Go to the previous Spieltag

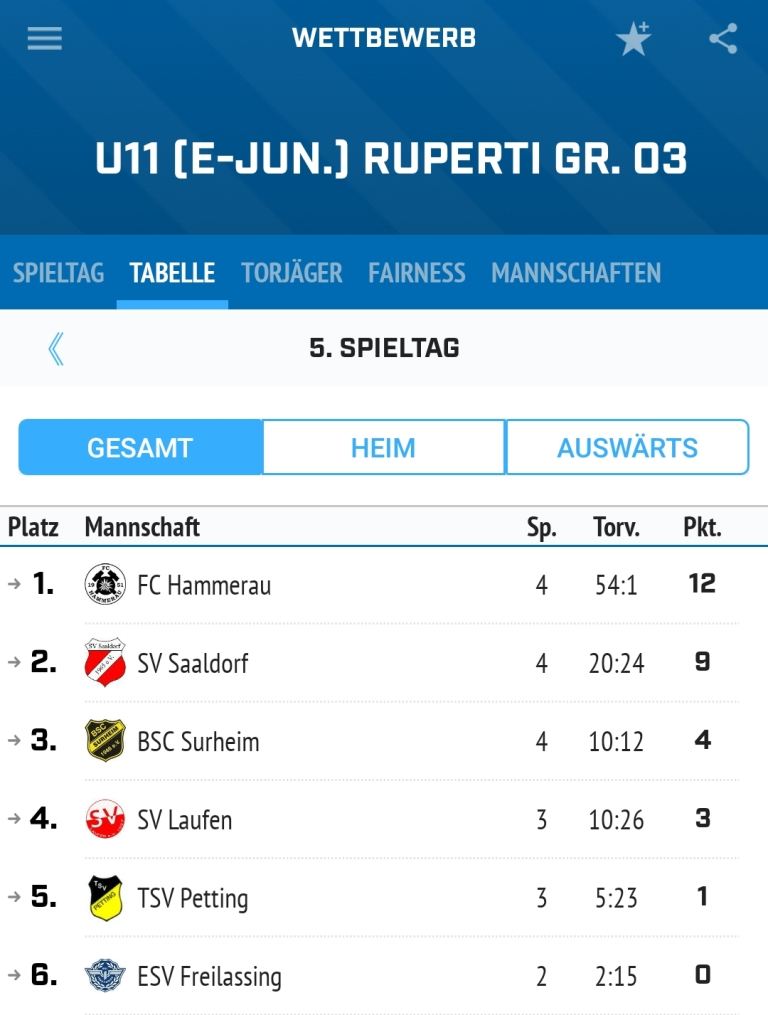[56, 349]
